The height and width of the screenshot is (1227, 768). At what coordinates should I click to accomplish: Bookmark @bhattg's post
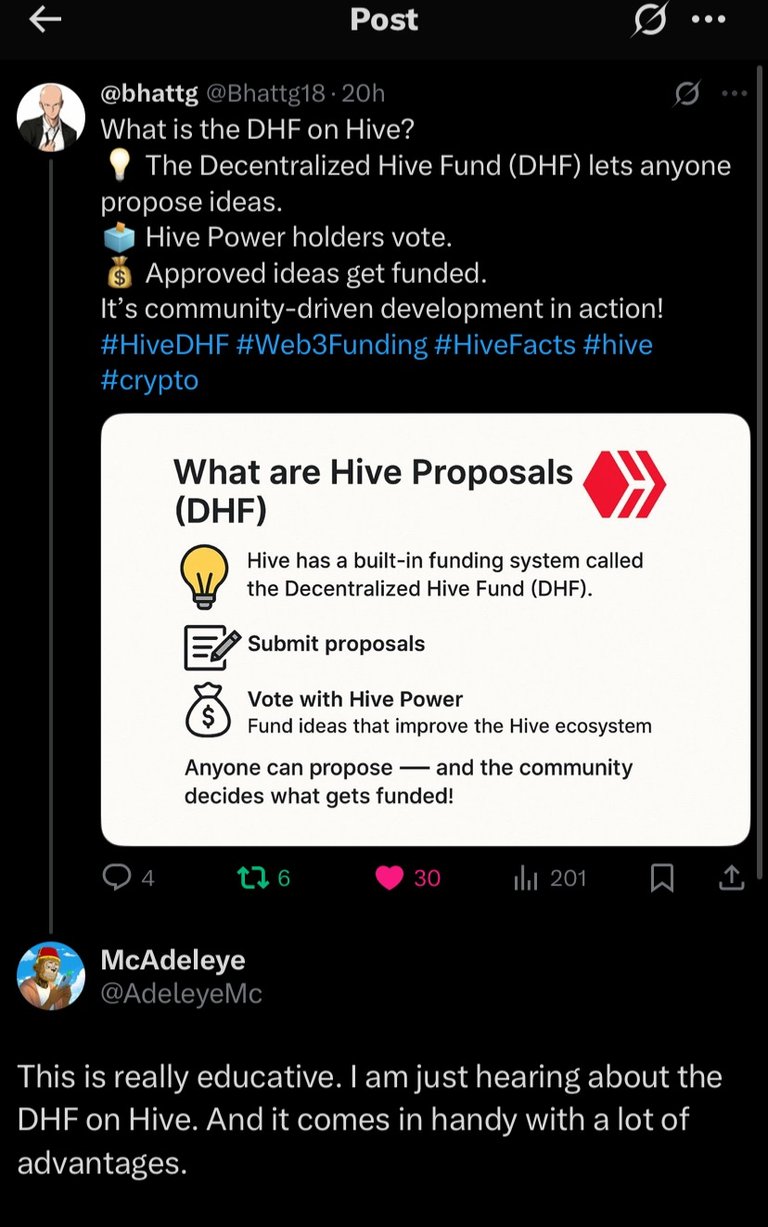[x=662, y=878]
